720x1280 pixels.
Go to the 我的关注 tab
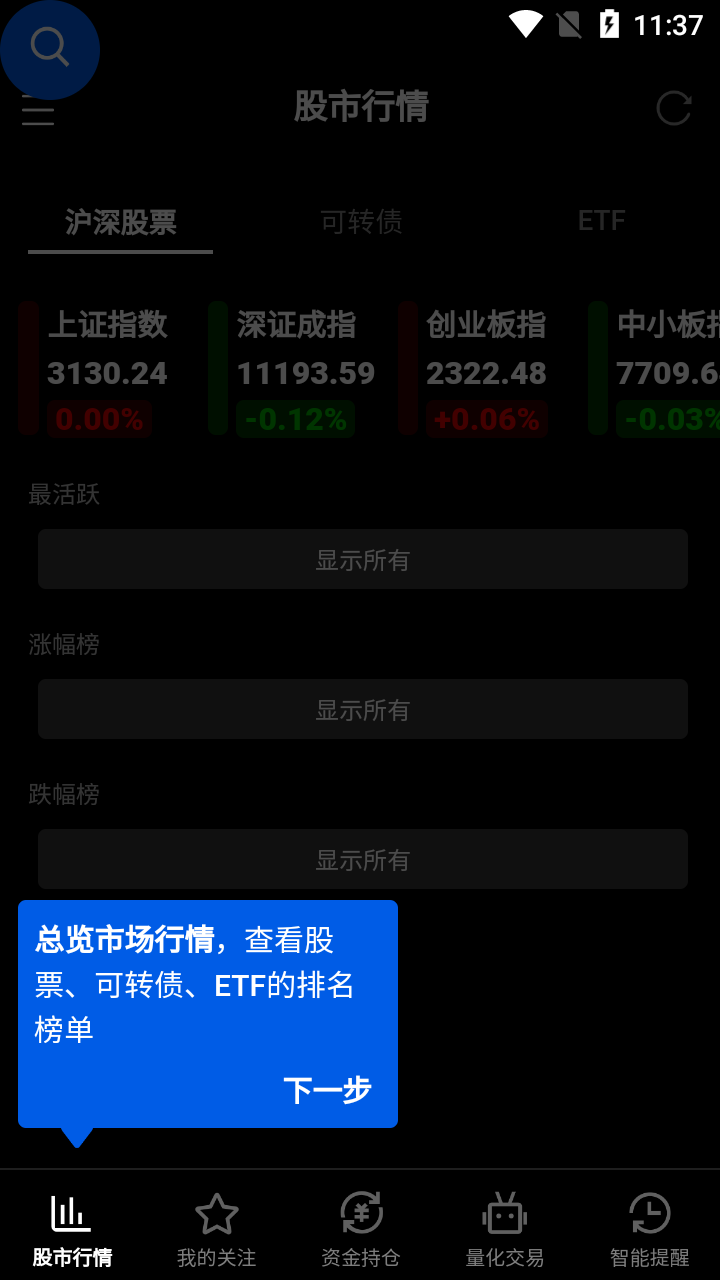coord(216,1228)
